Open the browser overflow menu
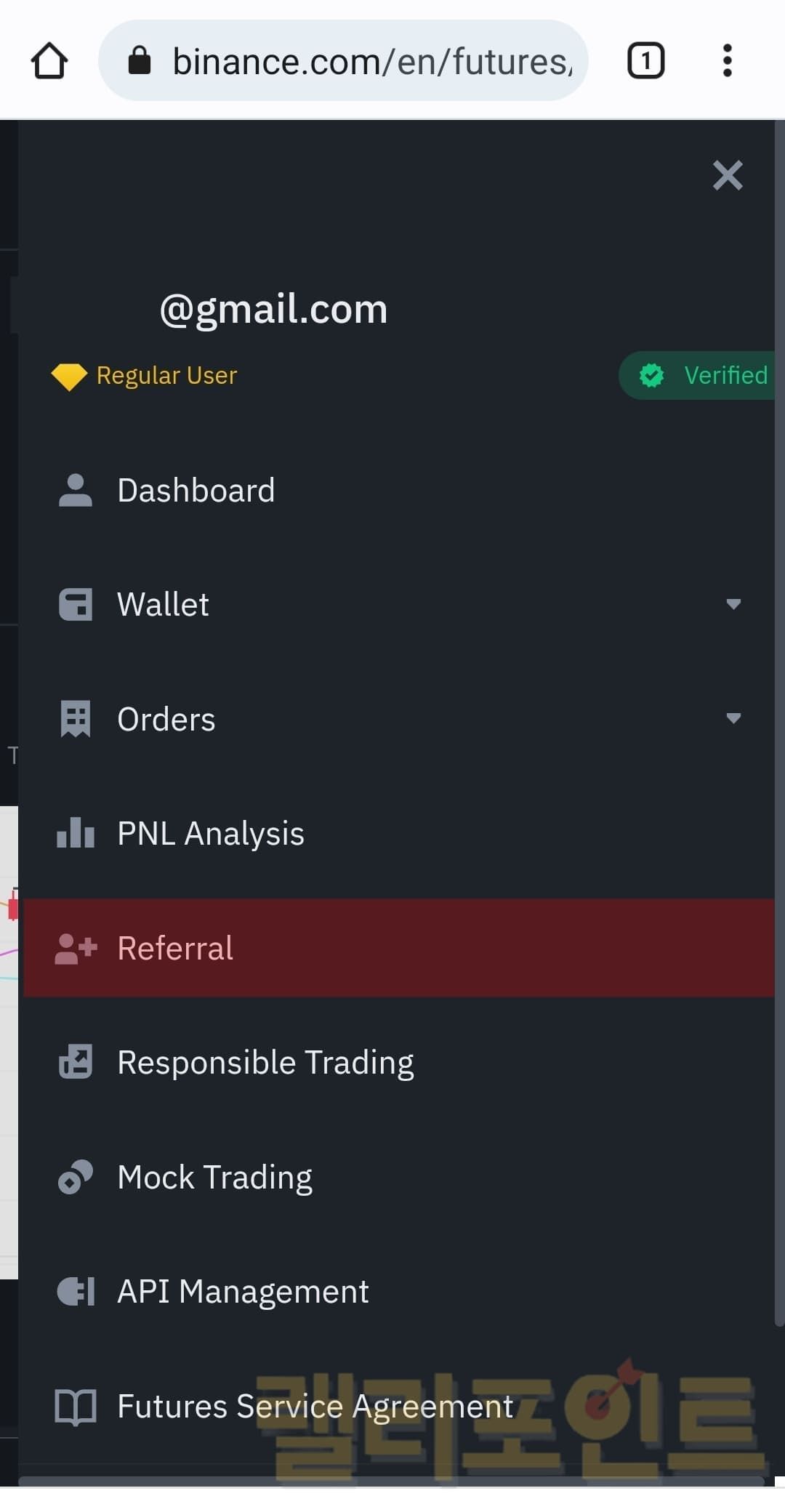This screenshot has height=1512, width=785. pos(727,60)
